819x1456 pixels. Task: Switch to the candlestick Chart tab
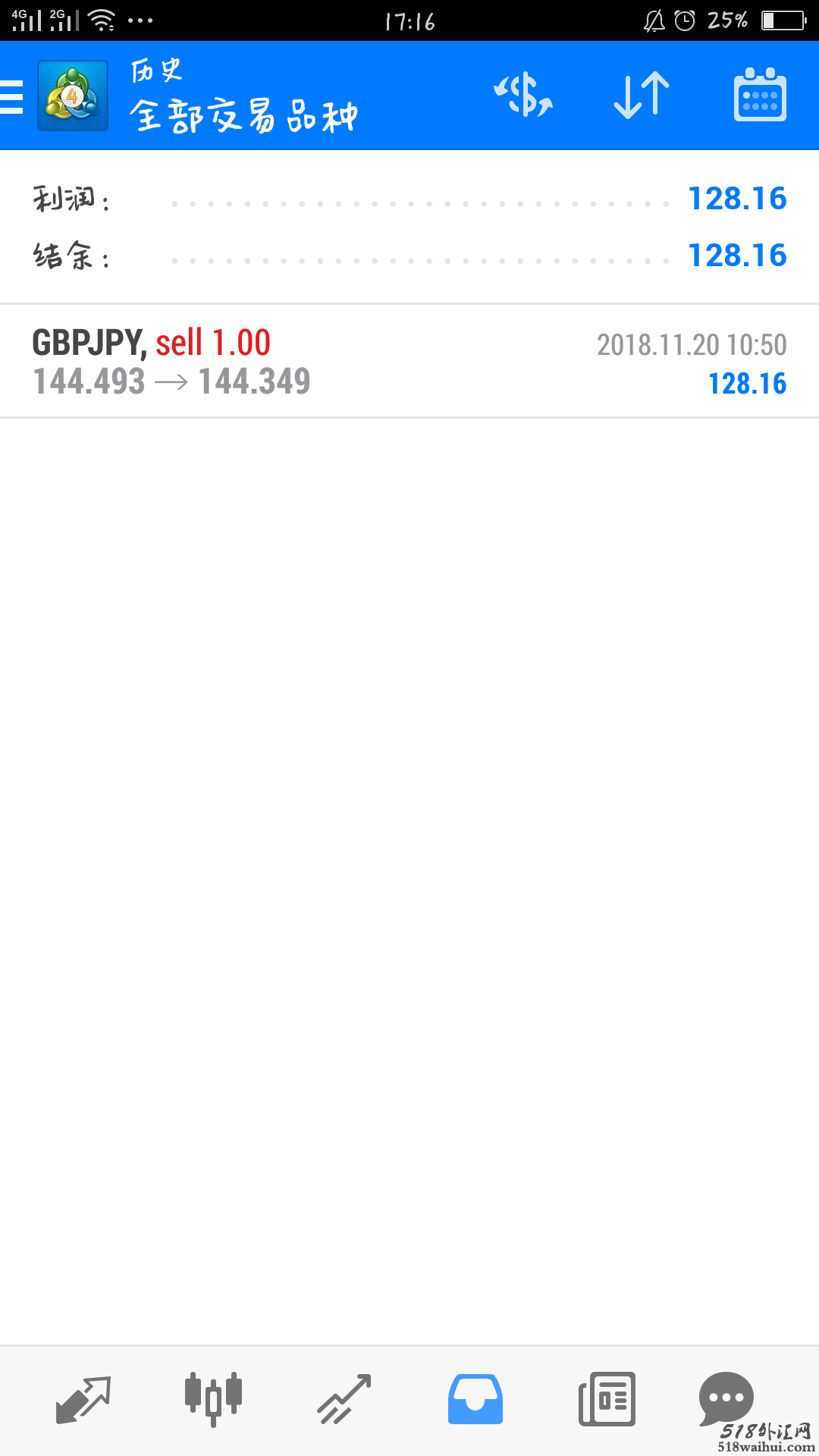[213, 1399]
